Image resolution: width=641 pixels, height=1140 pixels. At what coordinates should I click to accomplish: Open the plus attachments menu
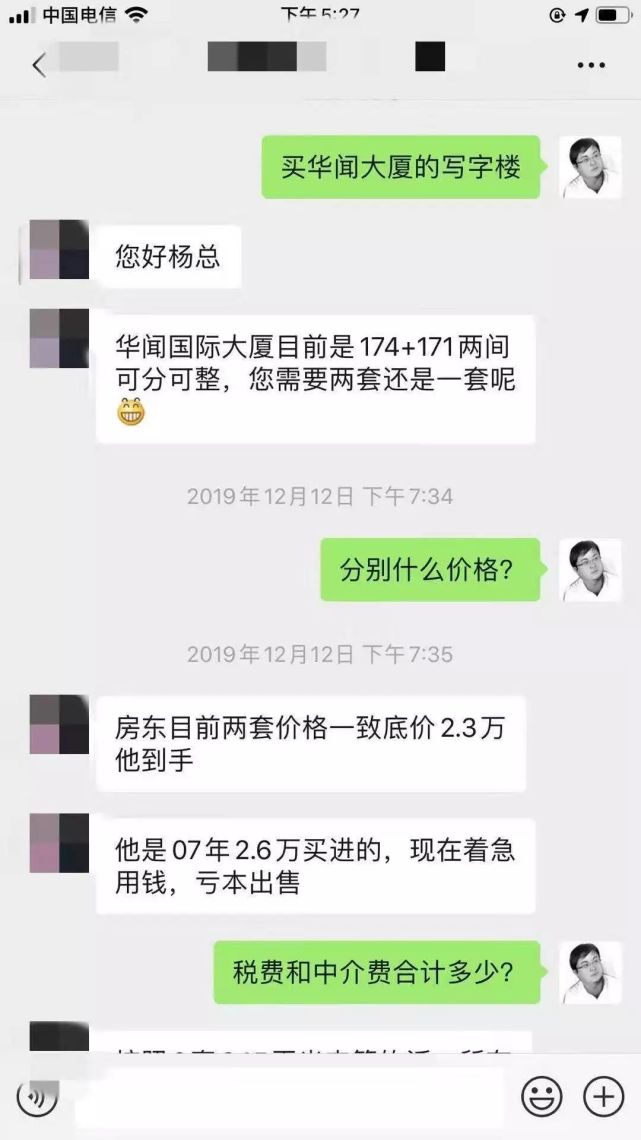point(604,1096)
